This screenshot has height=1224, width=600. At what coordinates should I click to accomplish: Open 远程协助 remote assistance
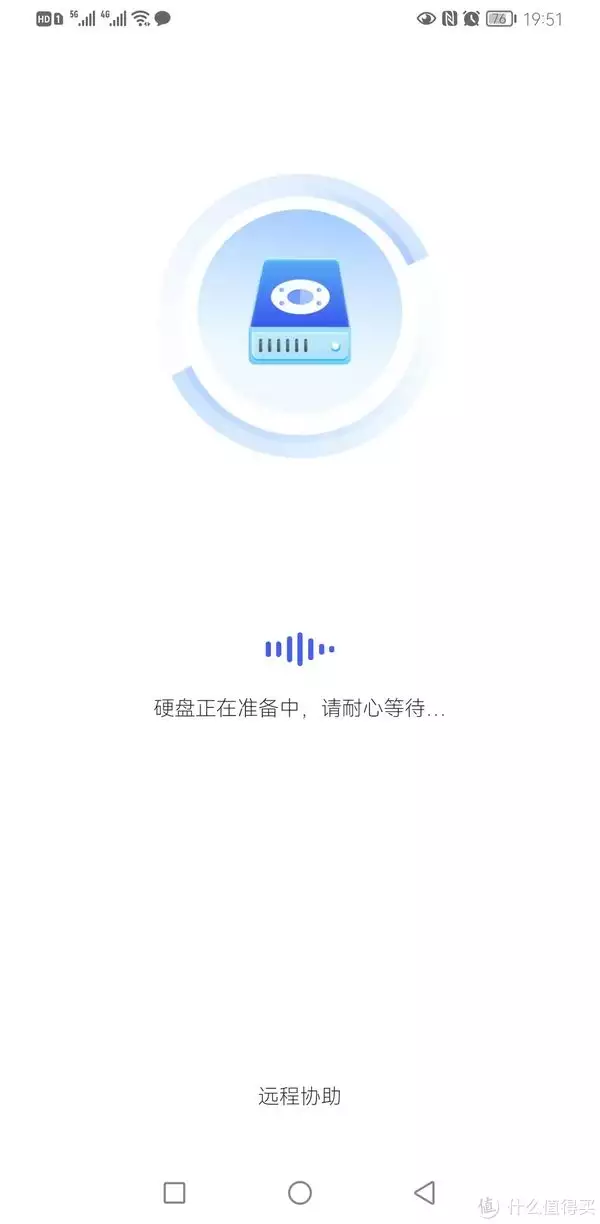[300, 1096]
